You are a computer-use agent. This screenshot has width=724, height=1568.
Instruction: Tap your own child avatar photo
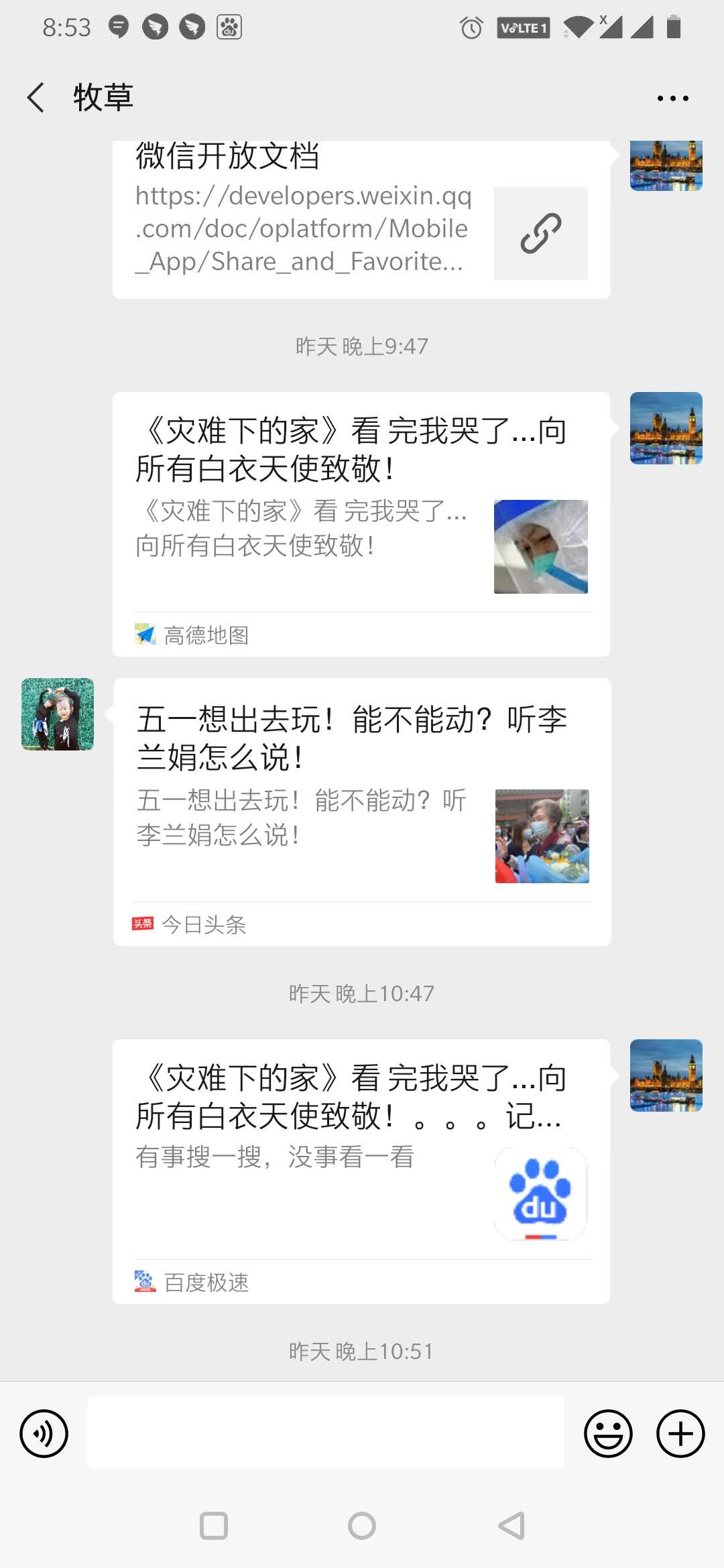point(56,712)
